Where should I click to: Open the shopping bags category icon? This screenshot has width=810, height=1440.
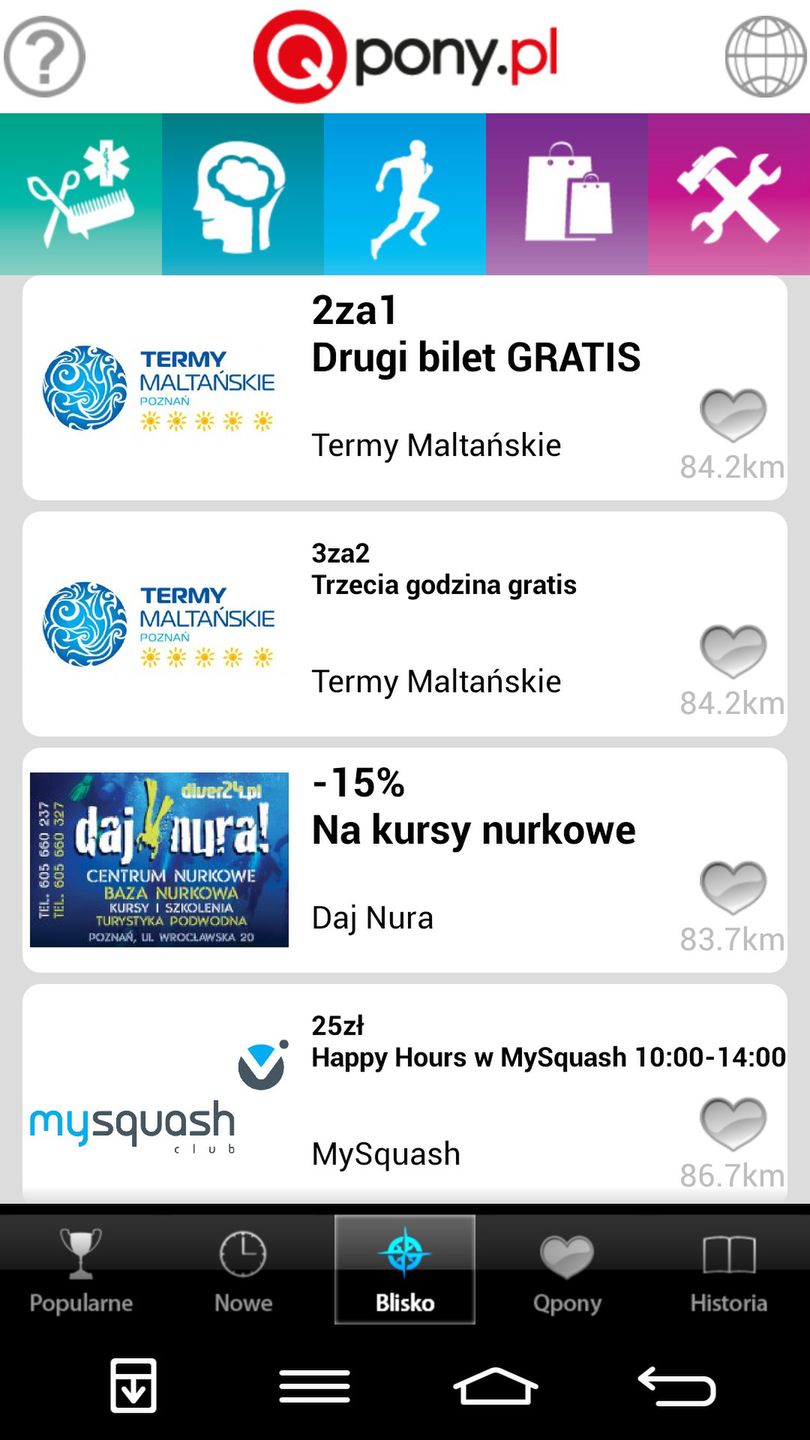[566, 194]
